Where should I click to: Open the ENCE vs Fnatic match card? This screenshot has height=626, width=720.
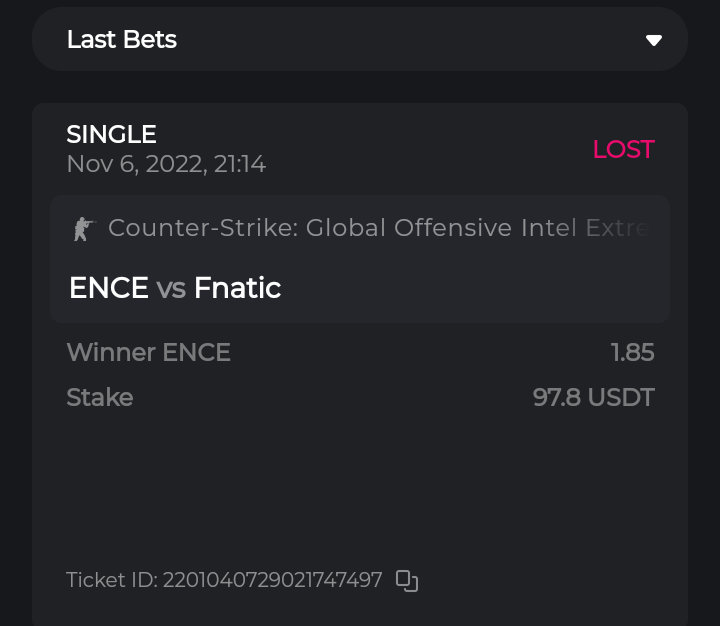(x=359, y=260)
